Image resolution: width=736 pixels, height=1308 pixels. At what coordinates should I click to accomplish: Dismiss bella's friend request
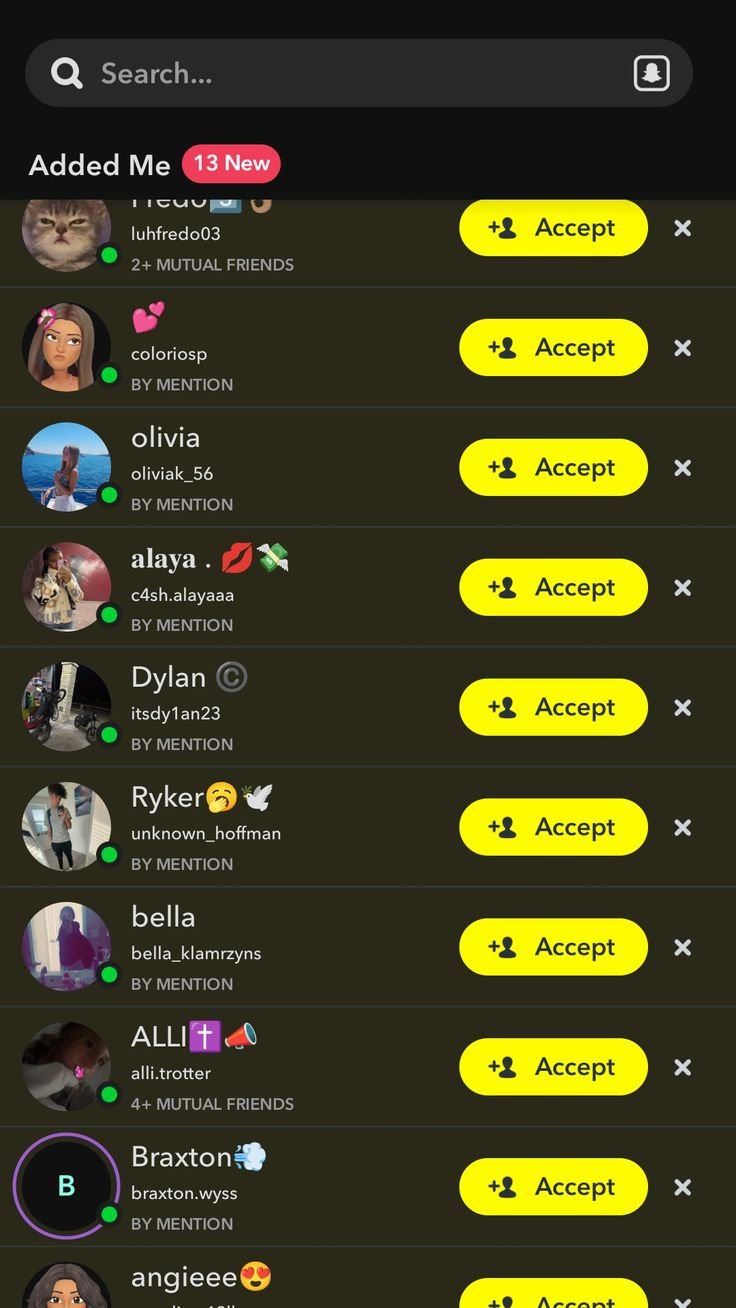[683, 948]
